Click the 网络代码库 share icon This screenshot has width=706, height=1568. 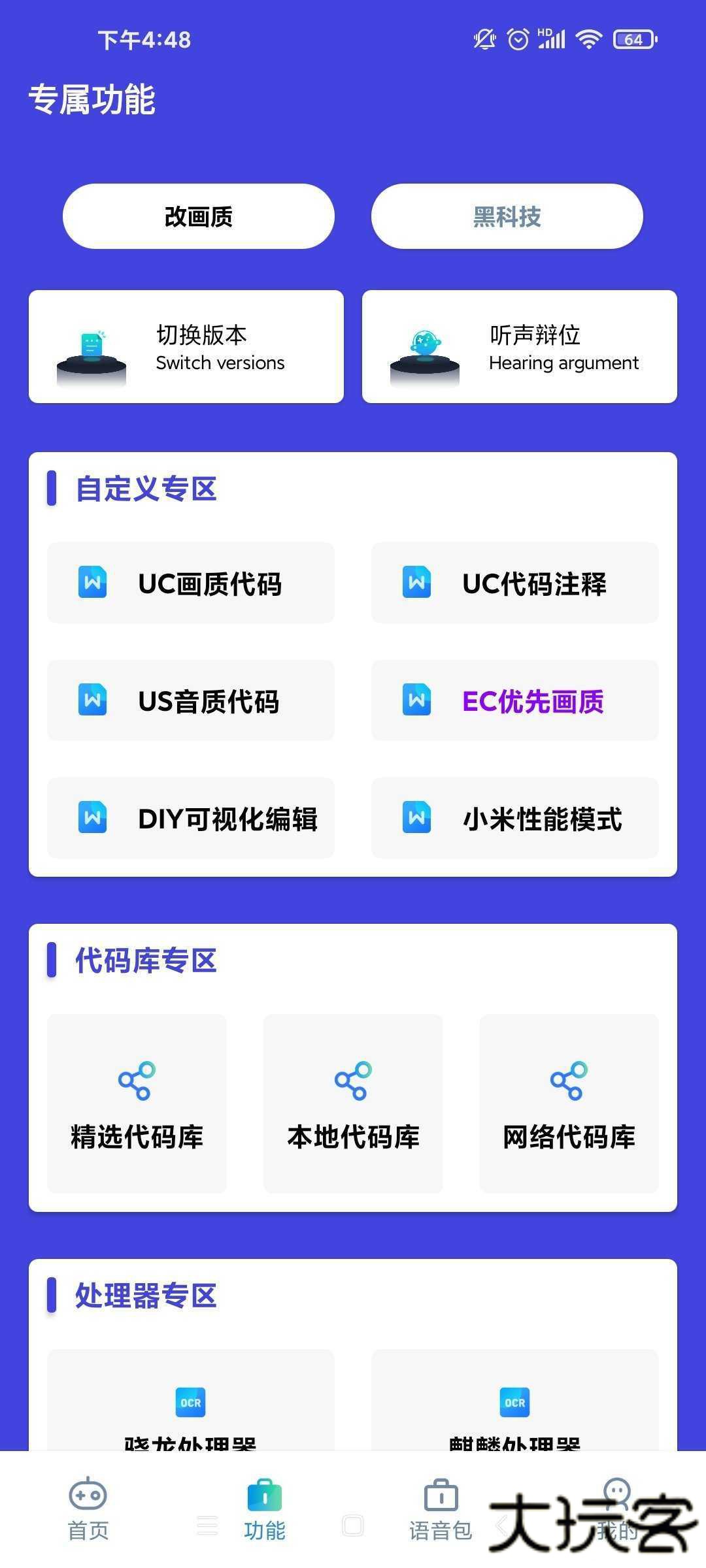pos(568,1079)
